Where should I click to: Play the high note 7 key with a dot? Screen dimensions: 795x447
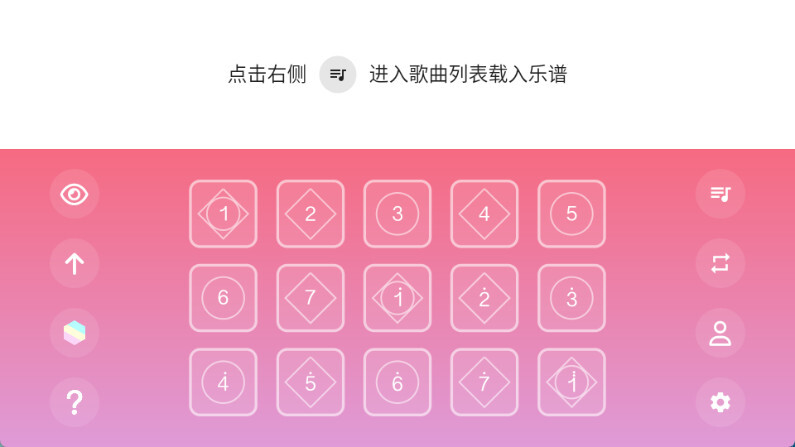click(x=484, y=382)
